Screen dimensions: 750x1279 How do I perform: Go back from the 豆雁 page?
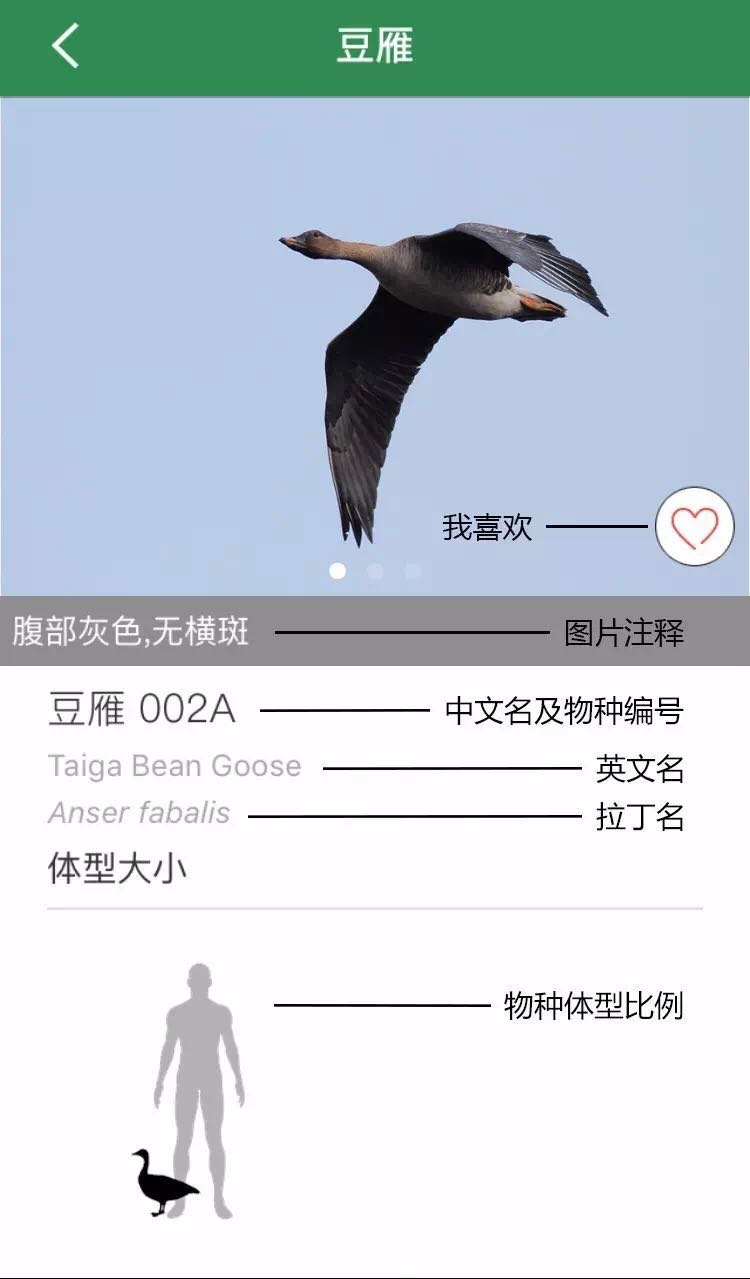click(66, 47)
